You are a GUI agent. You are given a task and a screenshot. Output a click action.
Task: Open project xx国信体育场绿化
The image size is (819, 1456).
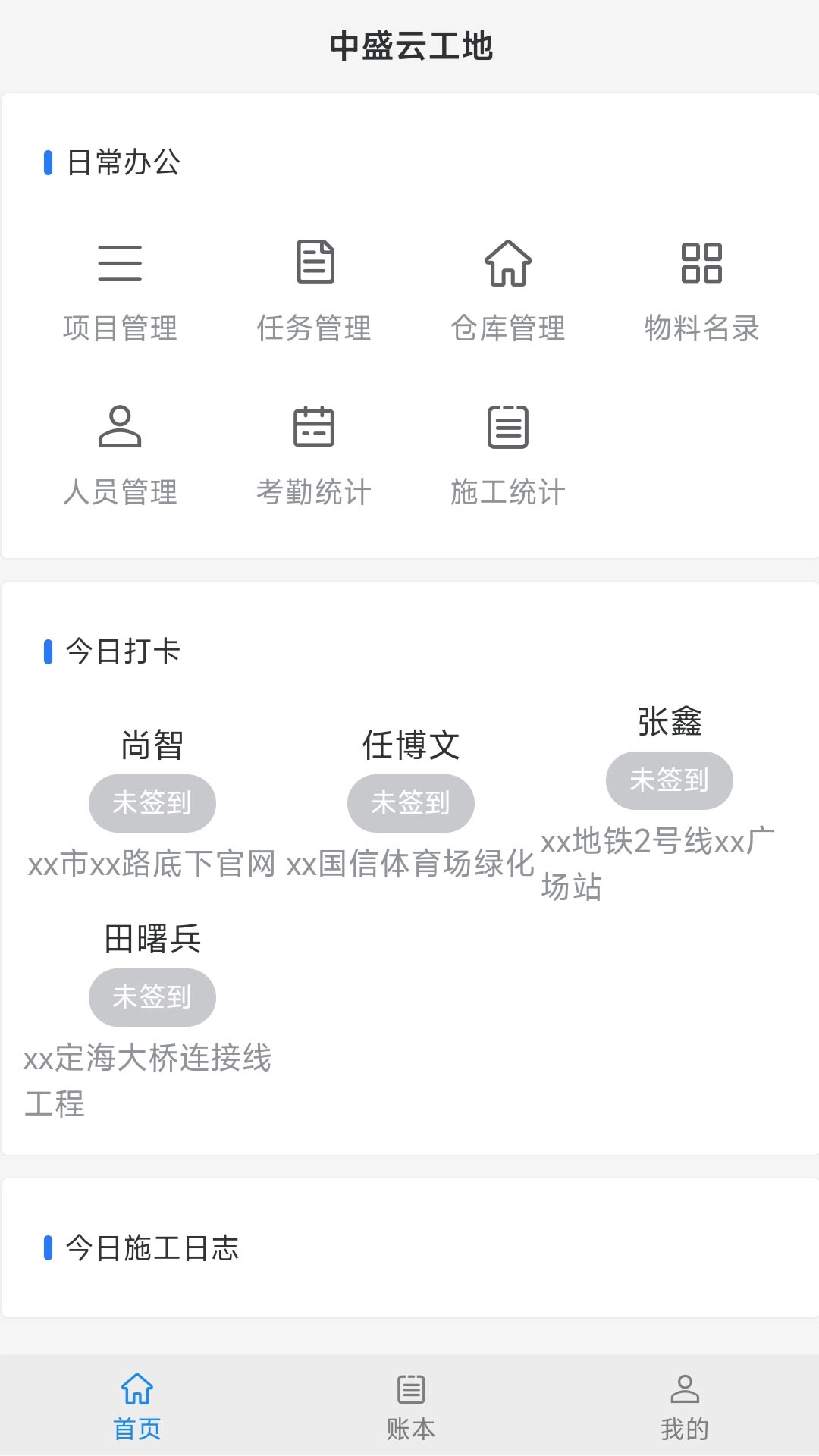[409, 864]
